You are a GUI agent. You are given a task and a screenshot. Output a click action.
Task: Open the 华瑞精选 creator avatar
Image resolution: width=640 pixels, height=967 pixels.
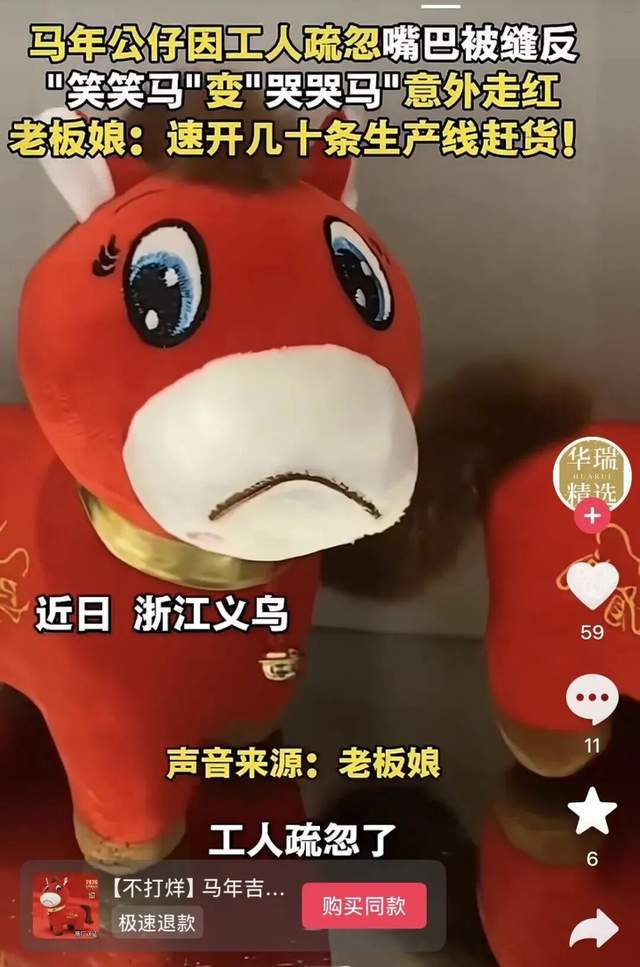click(592, 471)
